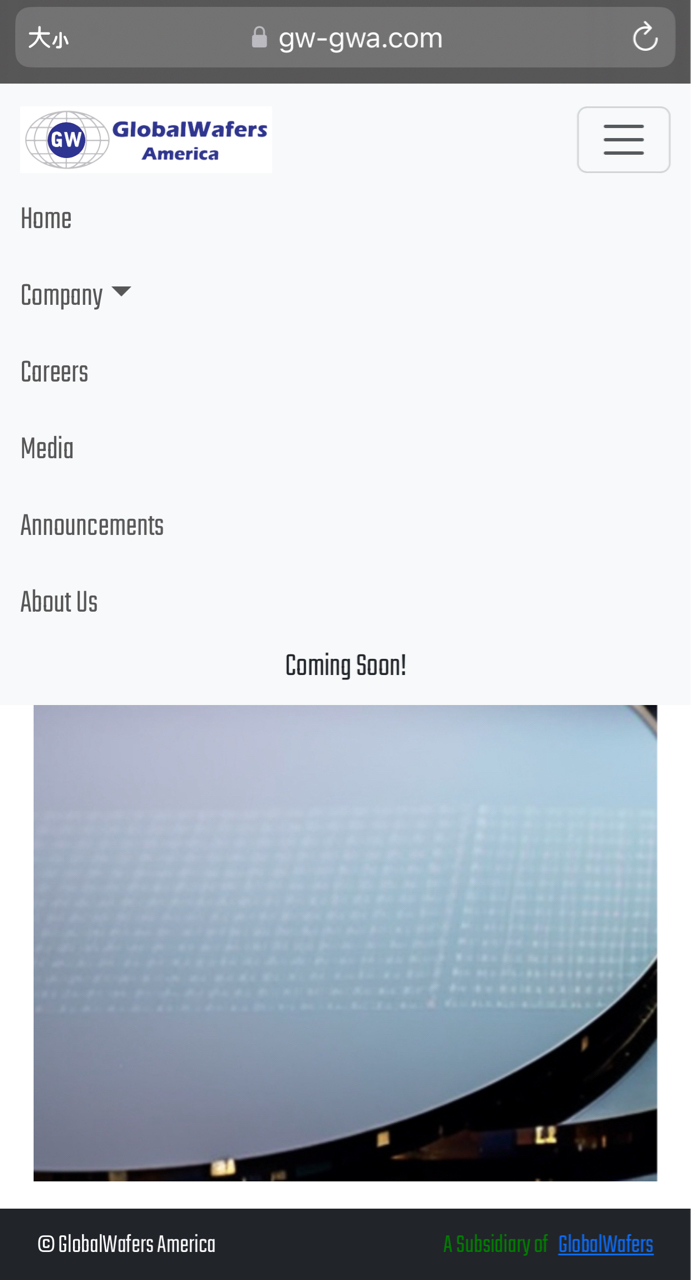This screenshot has width=691, height=1280.
Task: Reload the page in browser
Action: [x=645, y=38]
